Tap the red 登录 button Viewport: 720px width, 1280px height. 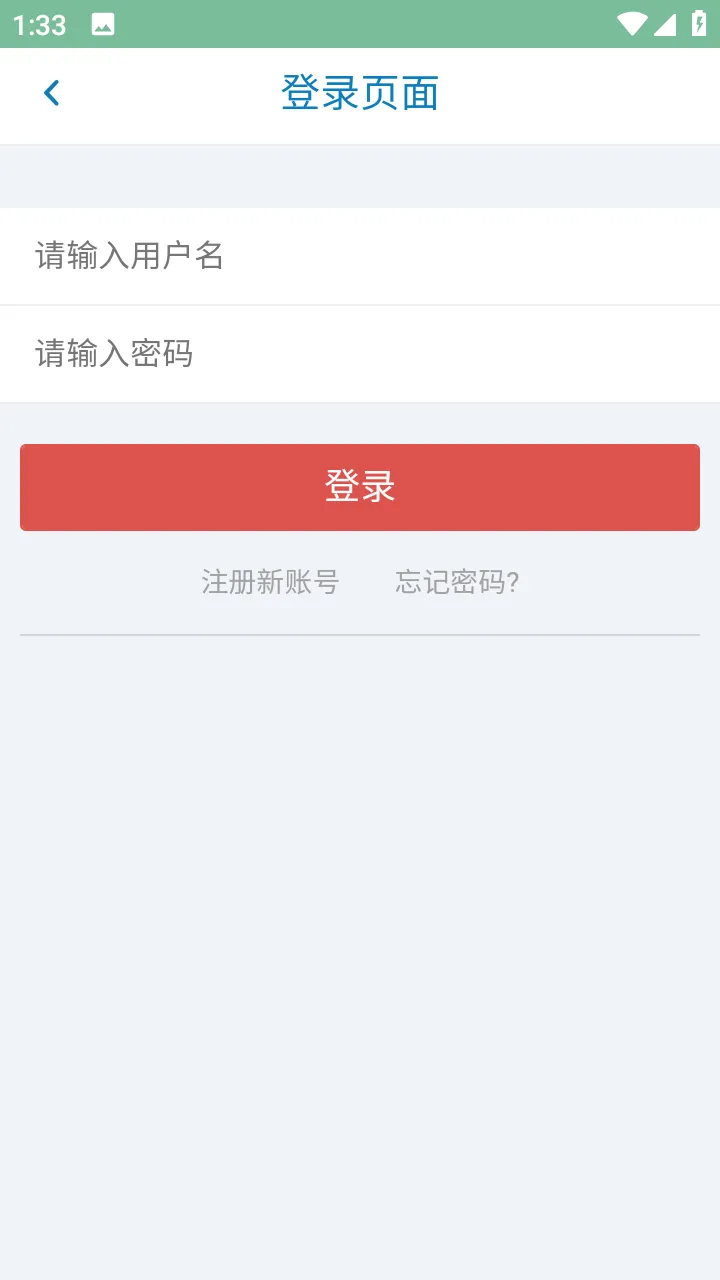[x=360, y=487]
